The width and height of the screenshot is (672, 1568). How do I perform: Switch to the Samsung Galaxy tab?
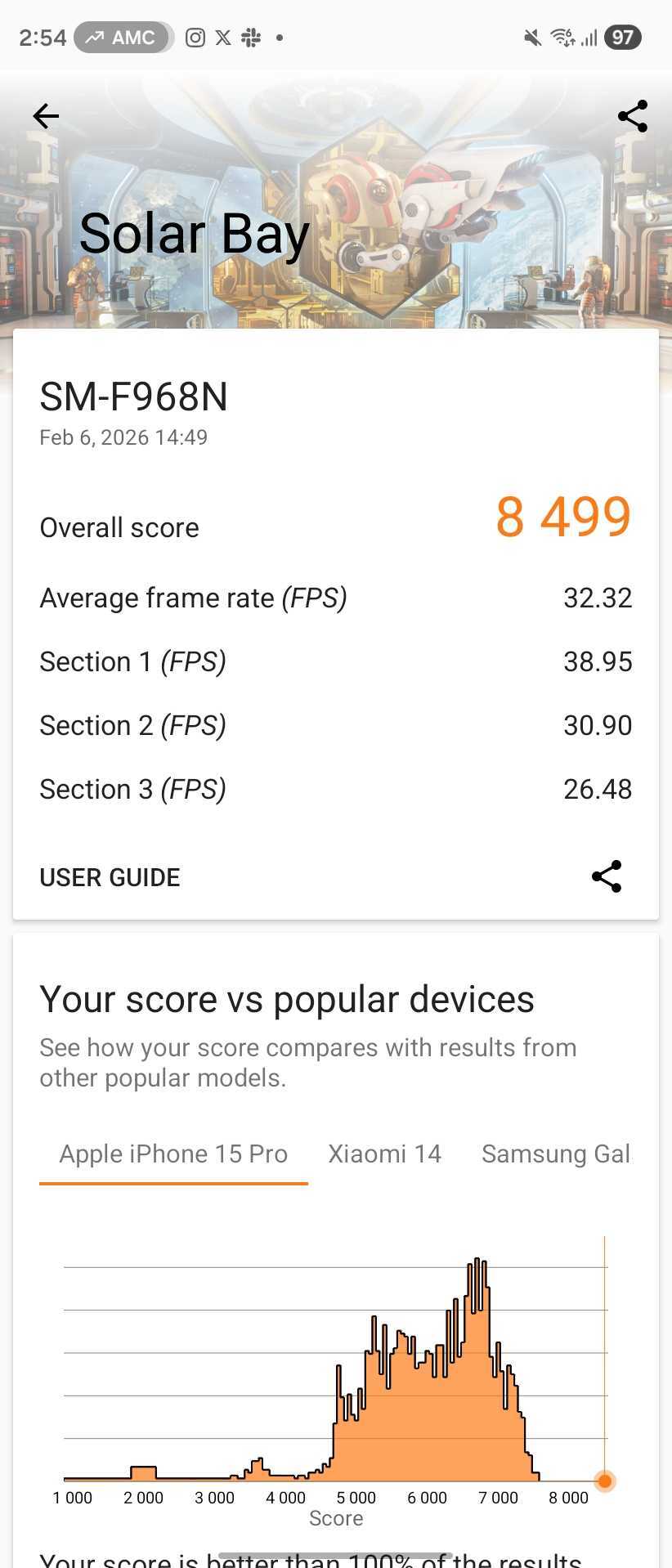tap(555, 1154)
